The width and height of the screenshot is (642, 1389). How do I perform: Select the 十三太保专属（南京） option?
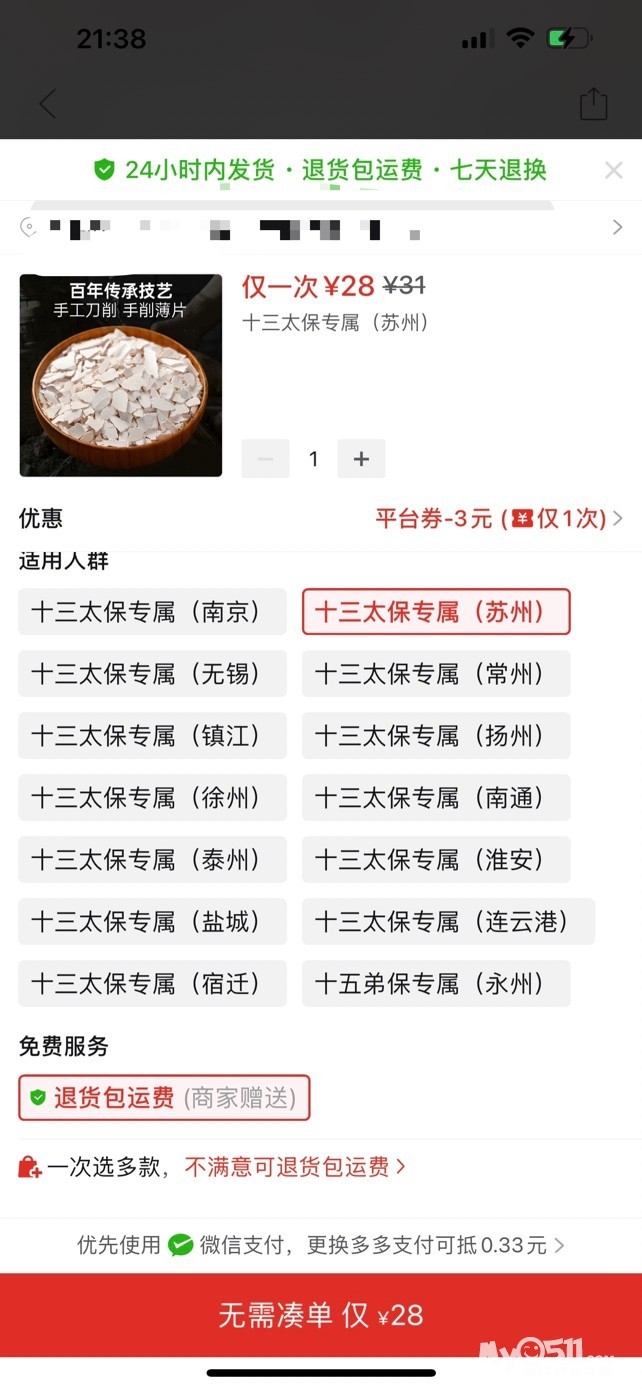coord(152,612)
